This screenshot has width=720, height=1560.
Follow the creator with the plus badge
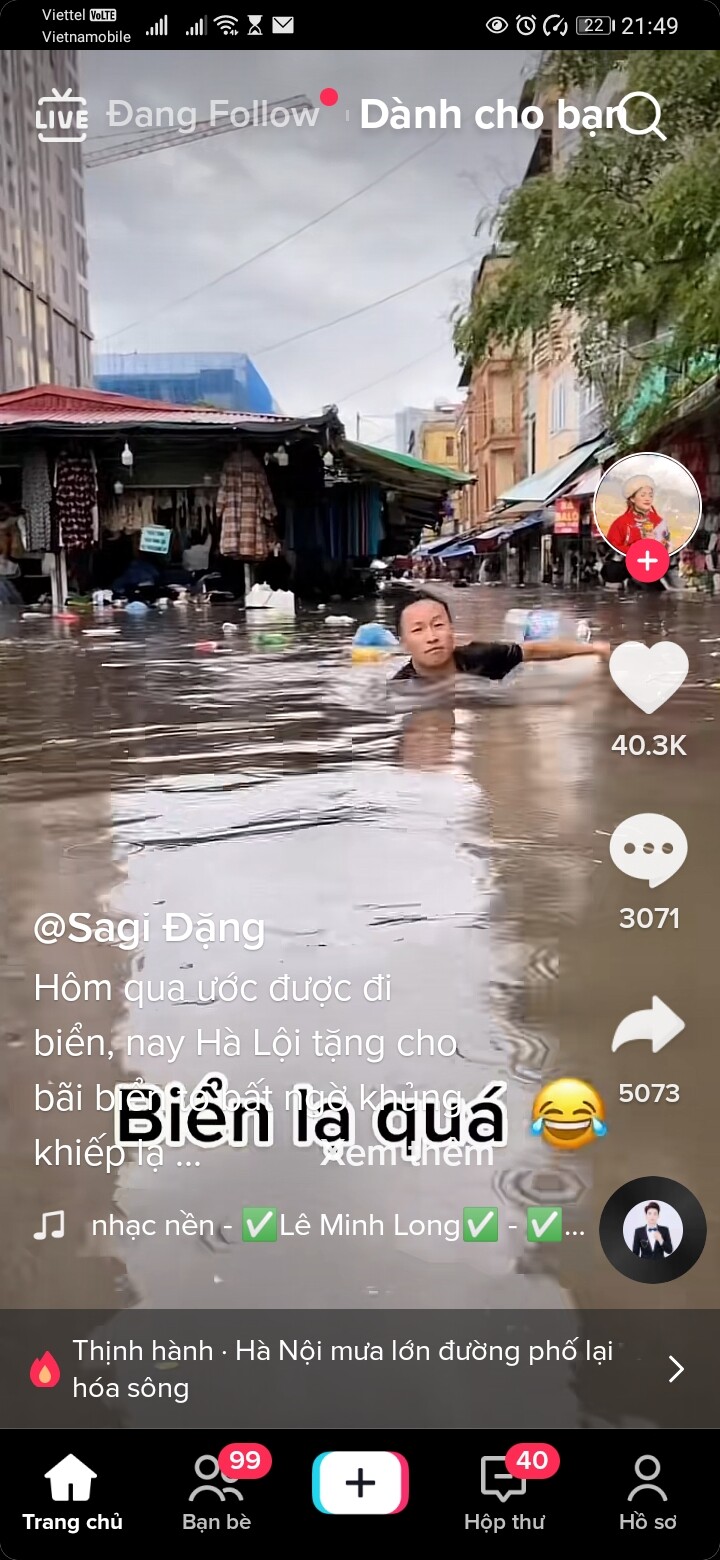coord(647,561)
